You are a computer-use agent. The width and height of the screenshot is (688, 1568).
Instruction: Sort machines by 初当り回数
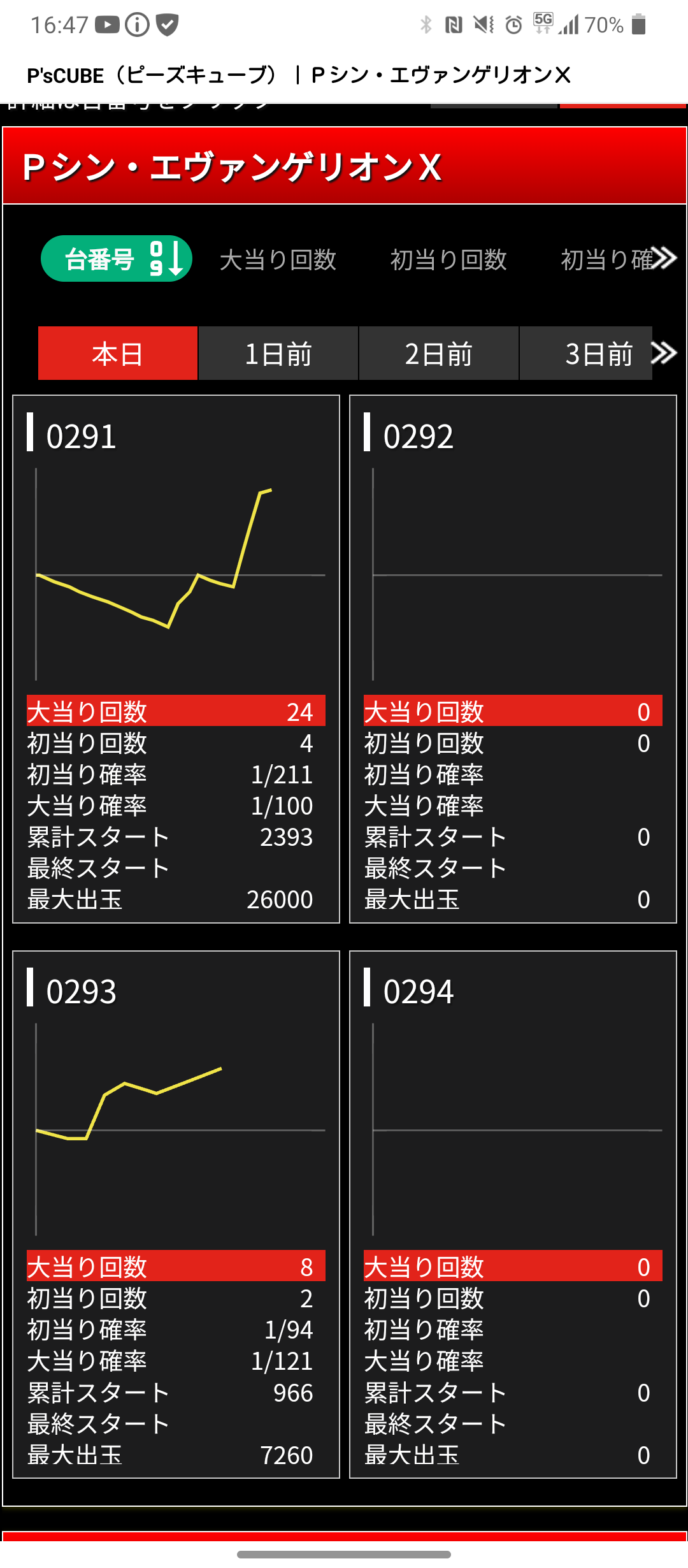coord(448,260)
